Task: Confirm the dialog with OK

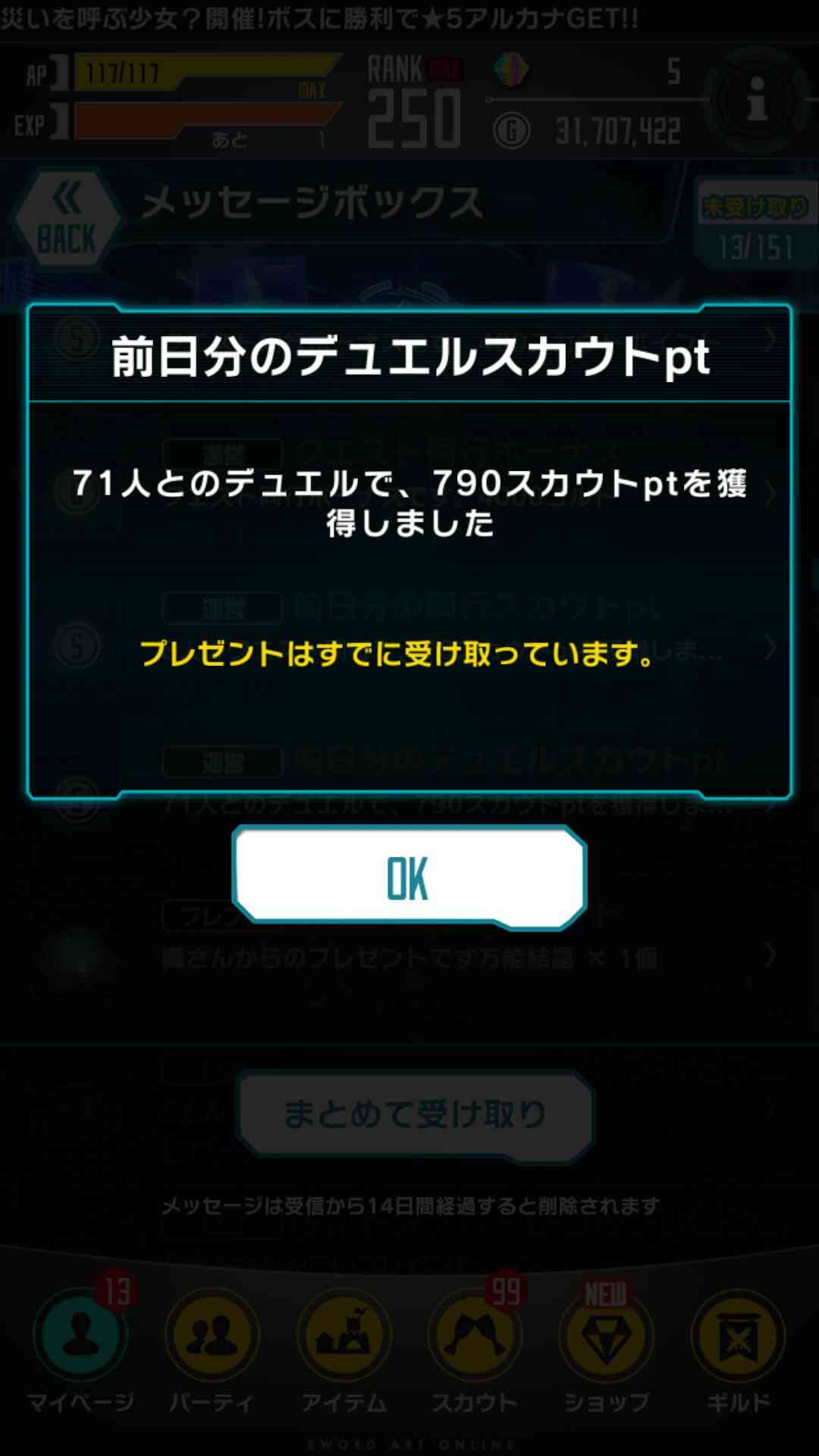Action: click(x=409, y=877)
